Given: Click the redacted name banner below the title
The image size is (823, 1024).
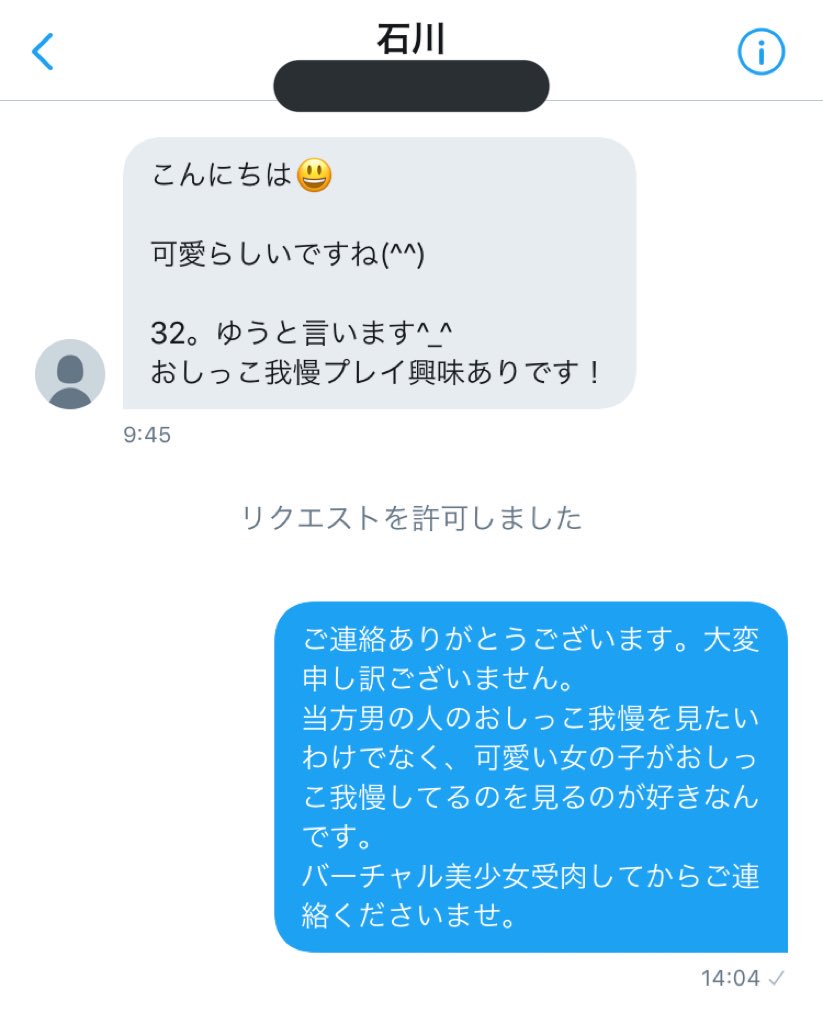Looking at the screenshot, I should (411, 85).
